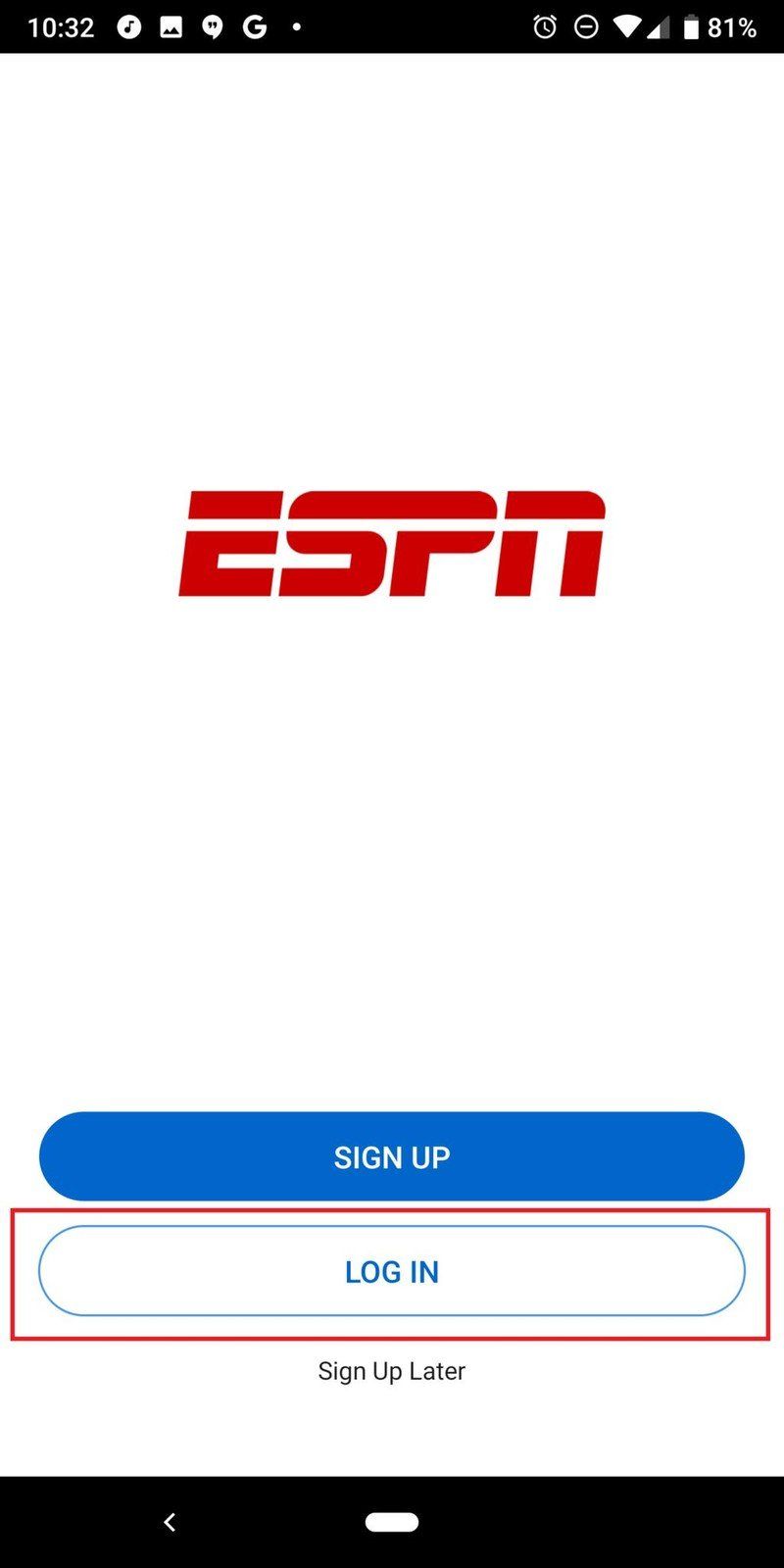Screen dimensions: 784x1568
Task: Tap the home pill navigation bar
Action: tap(390, 1522)
